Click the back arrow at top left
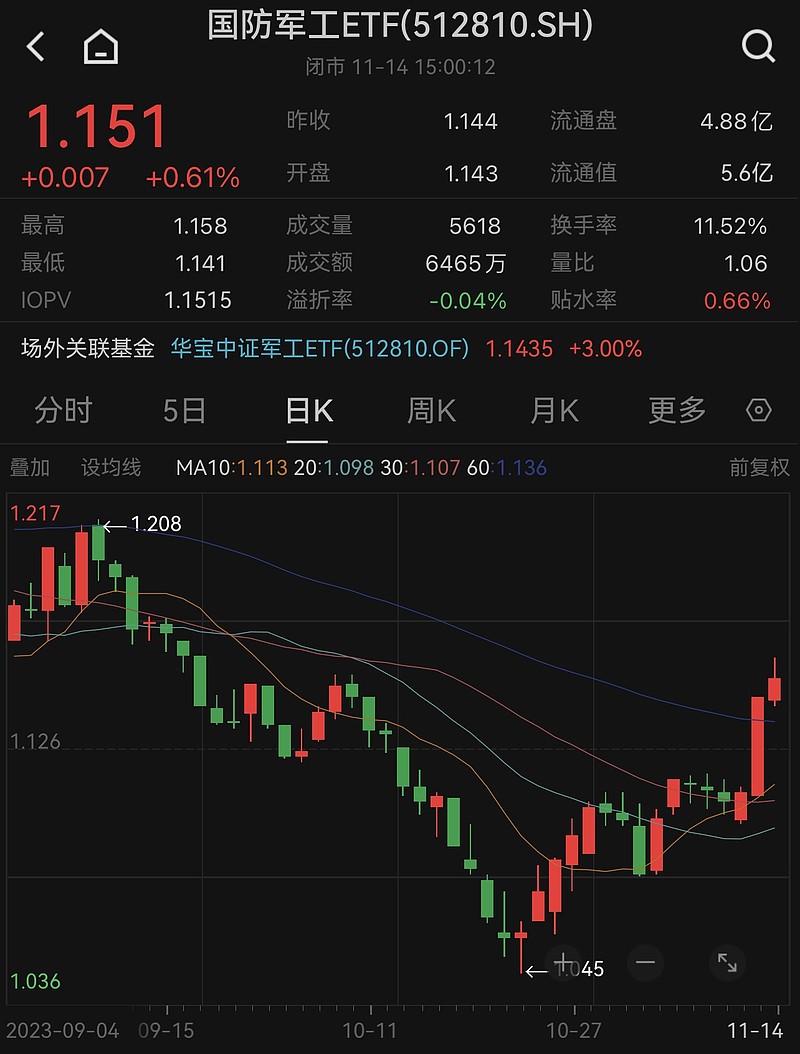The image size is (800, 1054). pyautogui.click(x=36, y=46)
